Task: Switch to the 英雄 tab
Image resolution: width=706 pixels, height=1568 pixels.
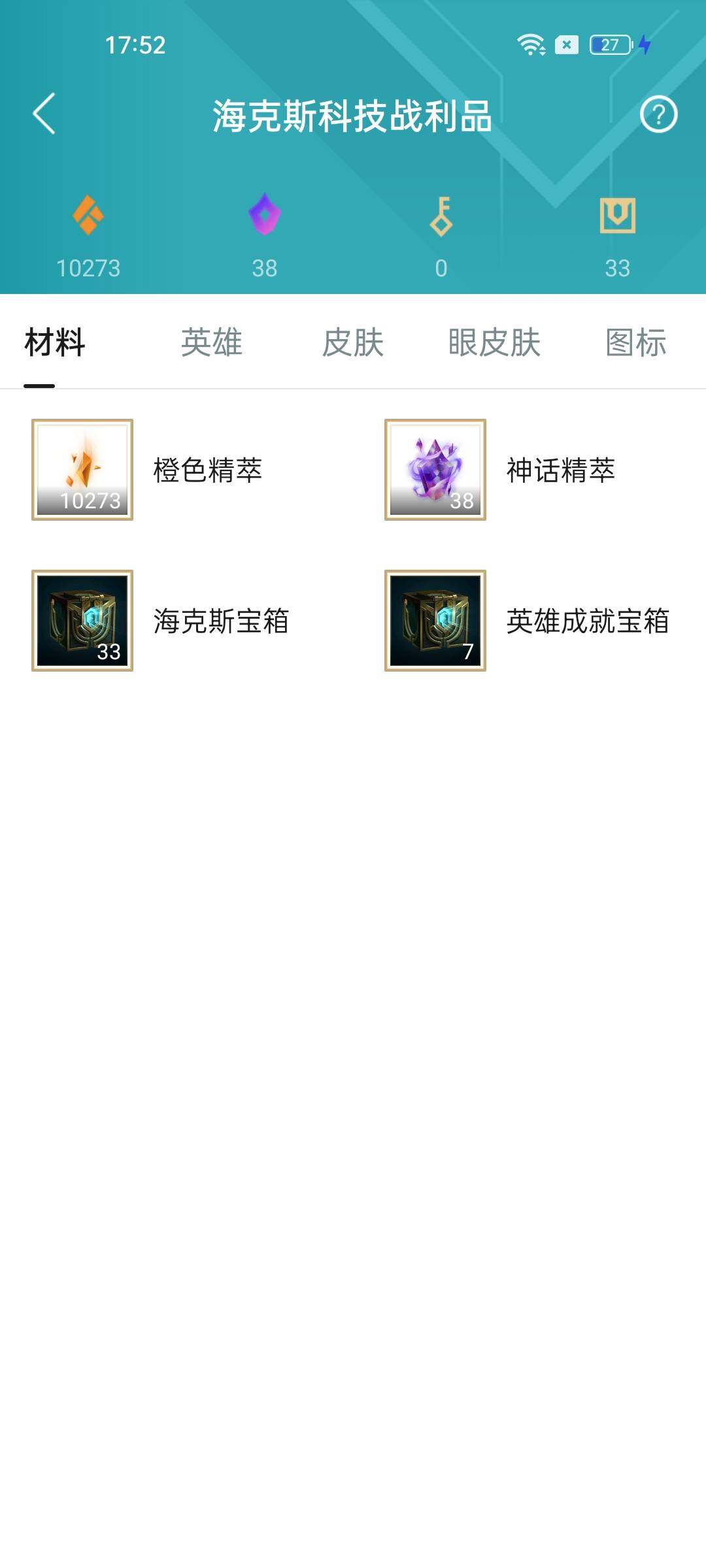Action: [x=212, y=342]
